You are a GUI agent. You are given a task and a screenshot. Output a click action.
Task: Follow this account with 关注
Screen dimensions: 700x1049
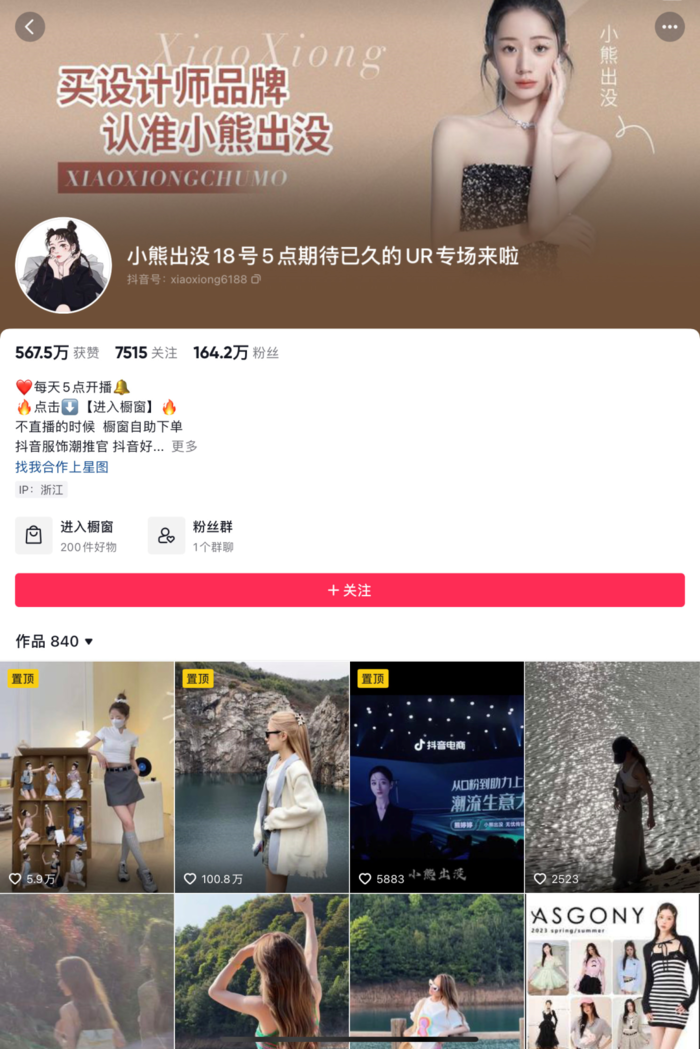click(349, 590)
